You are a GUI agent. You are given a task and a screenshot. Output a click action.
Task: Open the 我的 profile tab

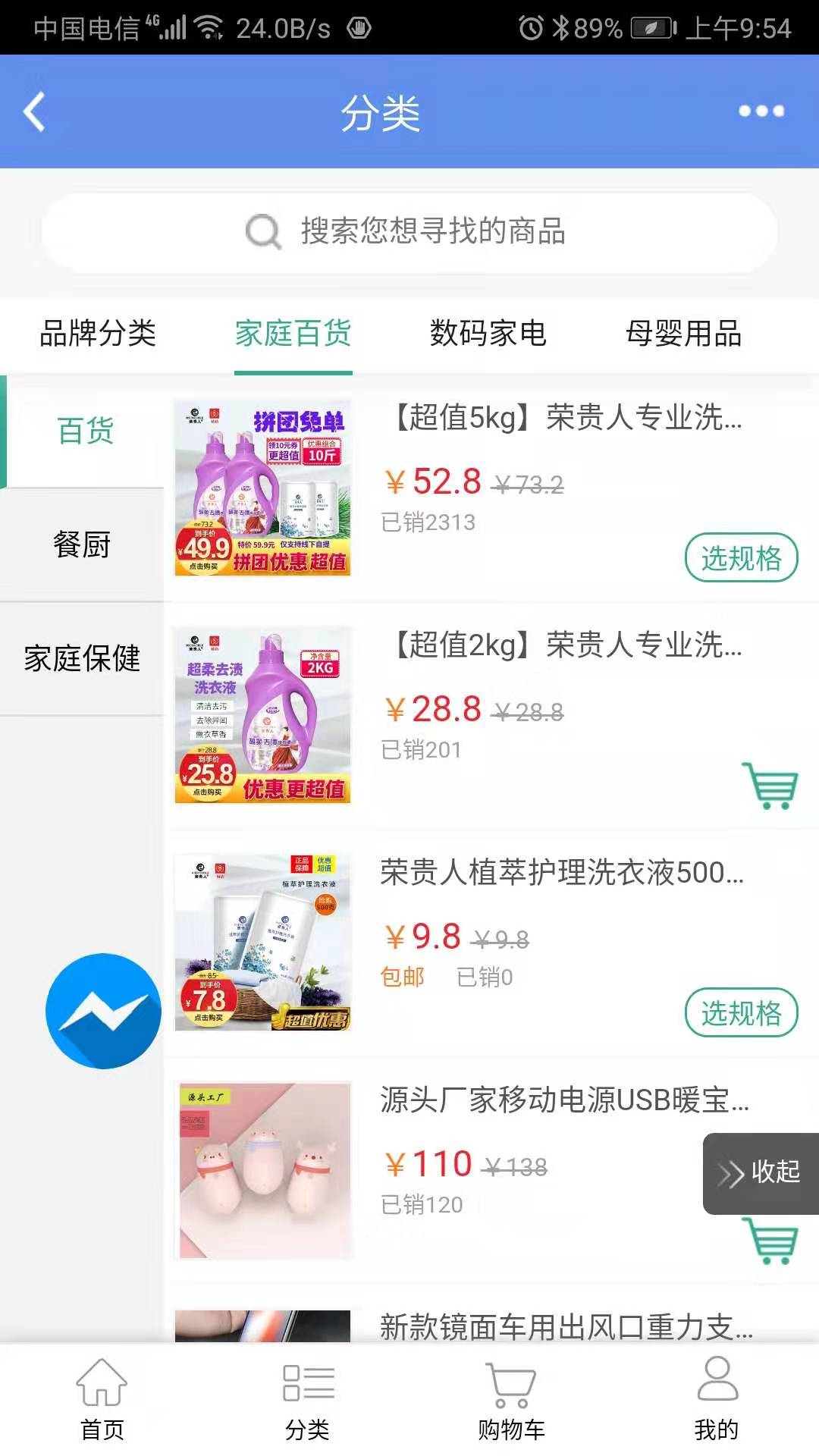pos(716,1399)
